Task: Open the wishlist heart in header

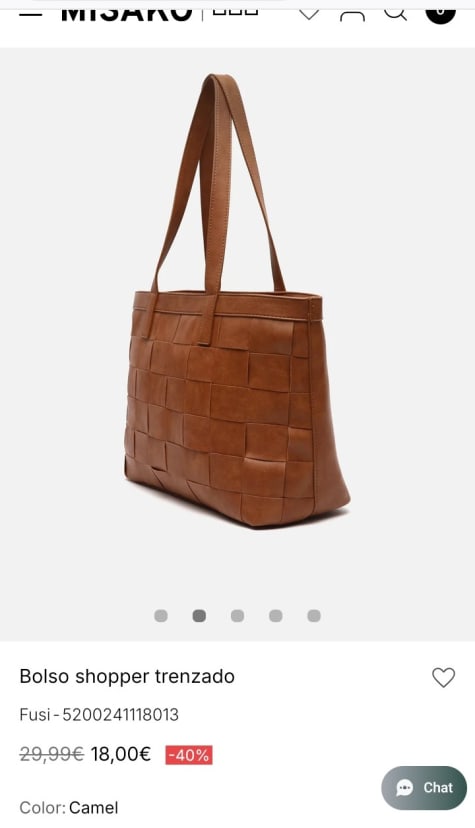Action: tap(309, 14)
